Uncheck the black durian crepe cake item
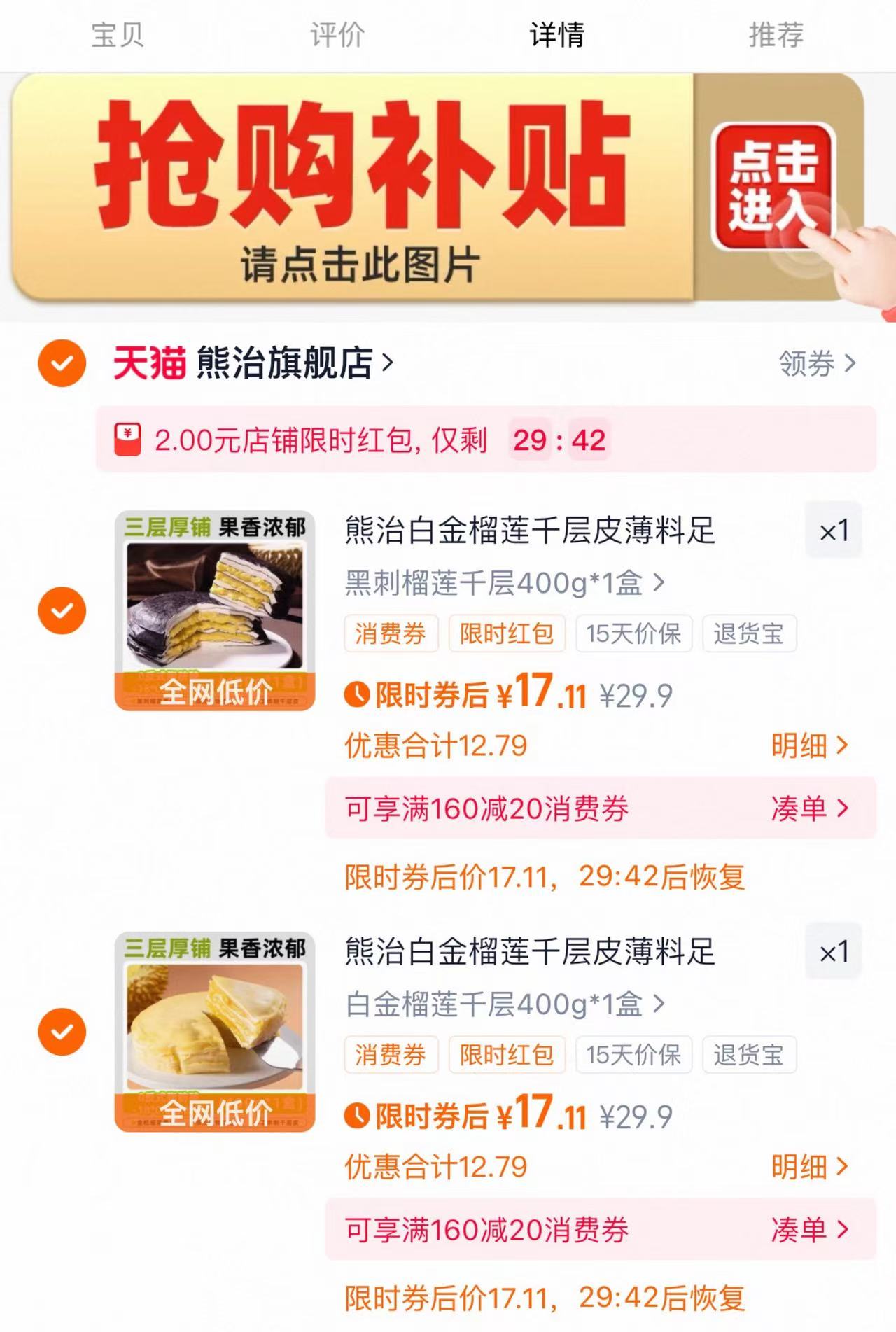This screenshot has height=1332, width=896. pyautogui.click(x=62, y=610)
